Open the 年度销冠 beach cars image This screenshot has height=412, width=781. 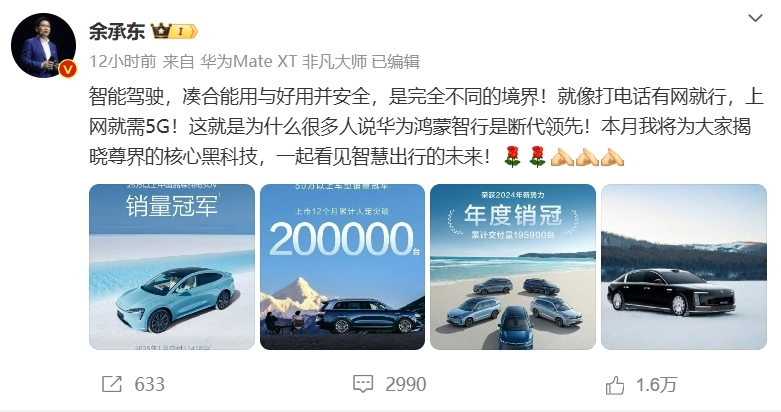pos(512,267)
